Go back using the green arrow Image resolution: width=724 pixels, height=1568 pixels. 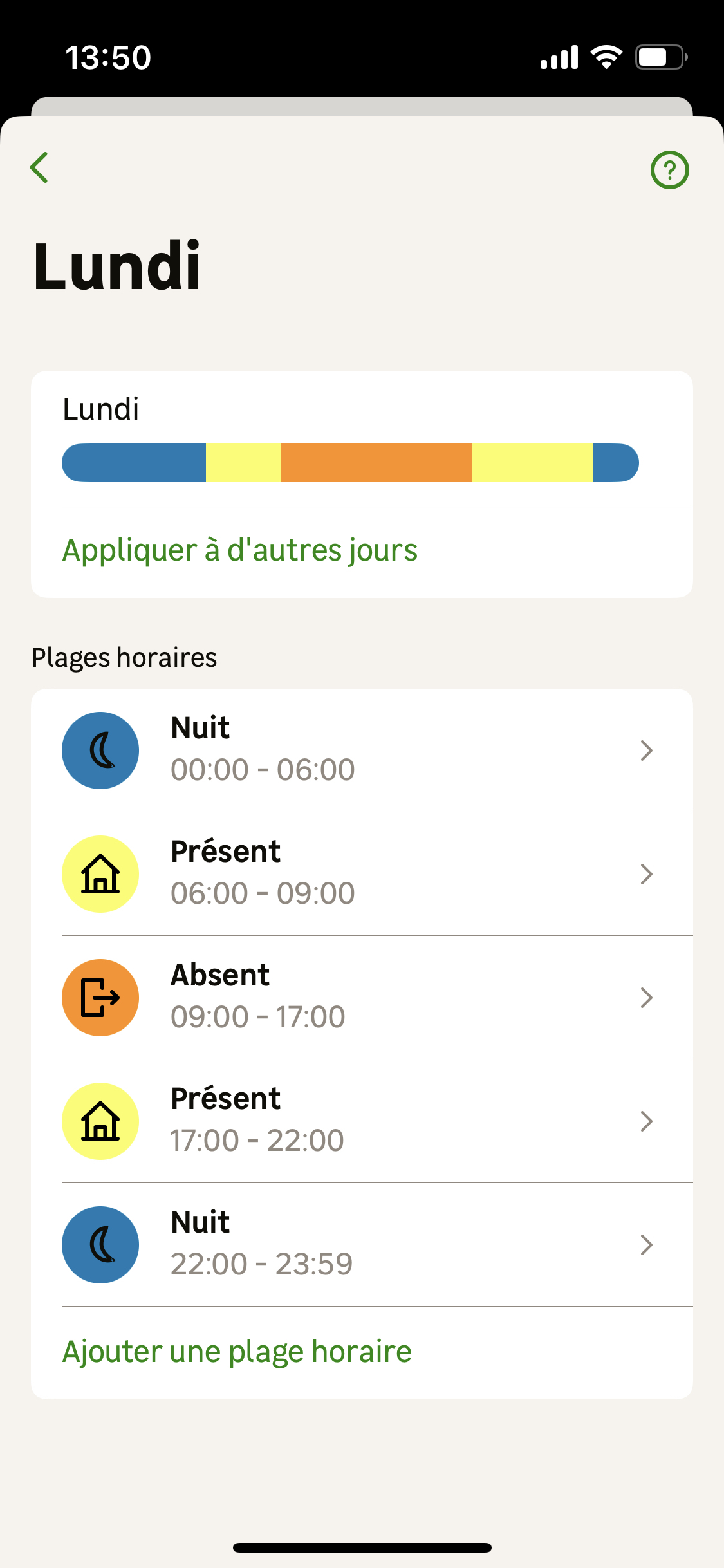coord(40,168)
